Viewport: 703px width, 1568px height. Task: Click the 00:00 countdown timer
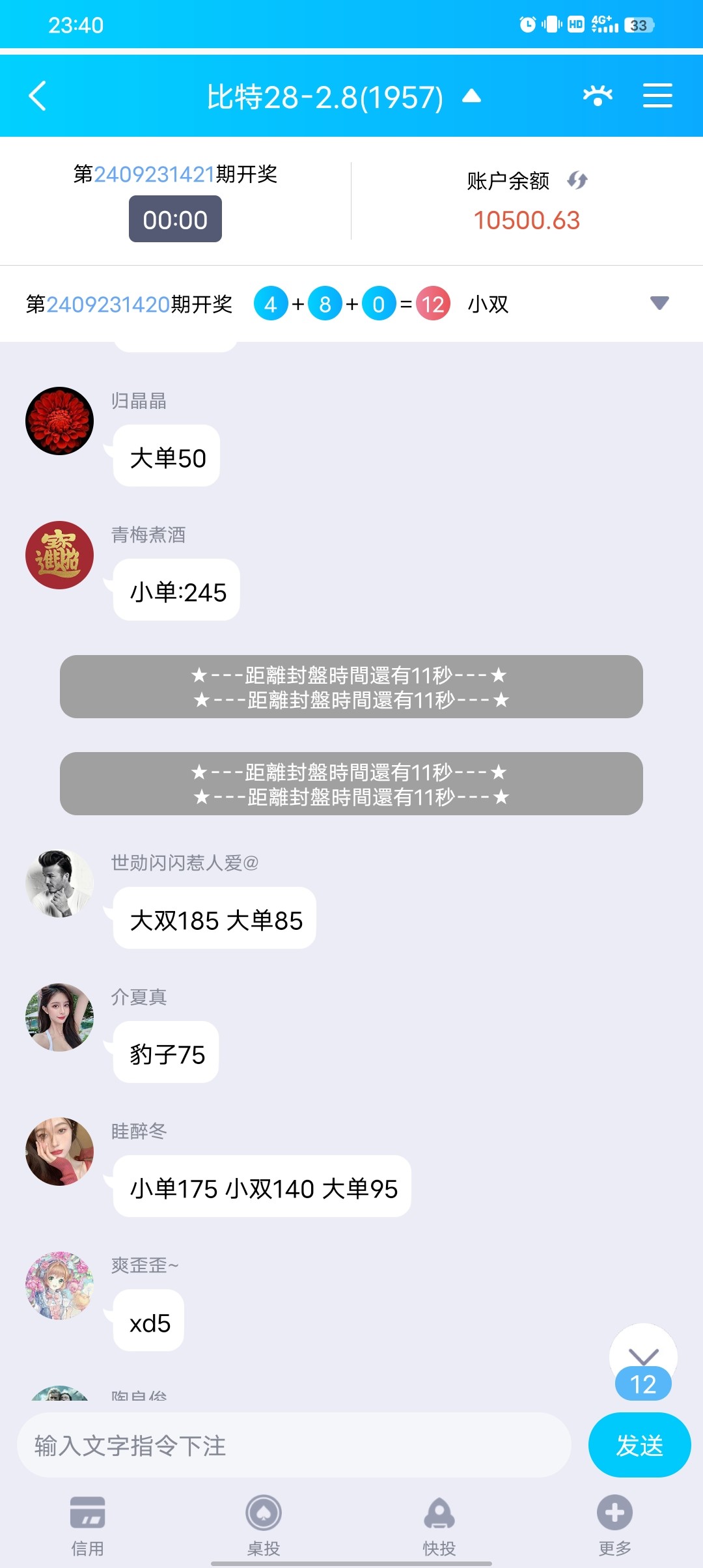coord(174,219)
